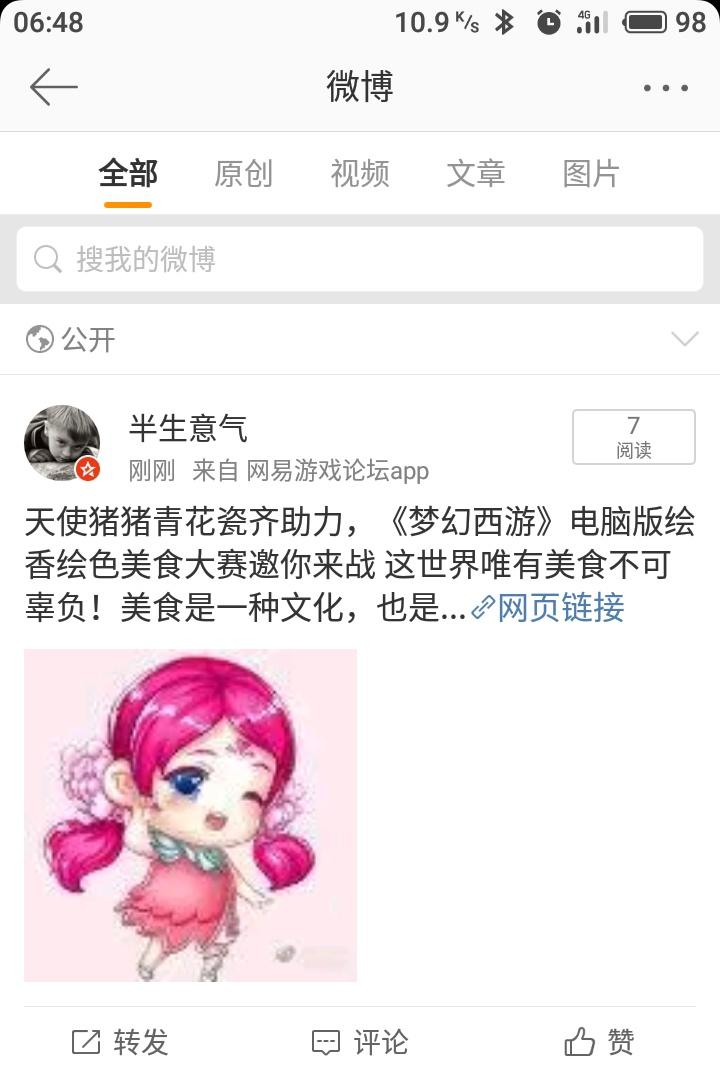Screen dimensions: 720x1074
Task: Switch to the 原创 tab
Action: [243, 174]
